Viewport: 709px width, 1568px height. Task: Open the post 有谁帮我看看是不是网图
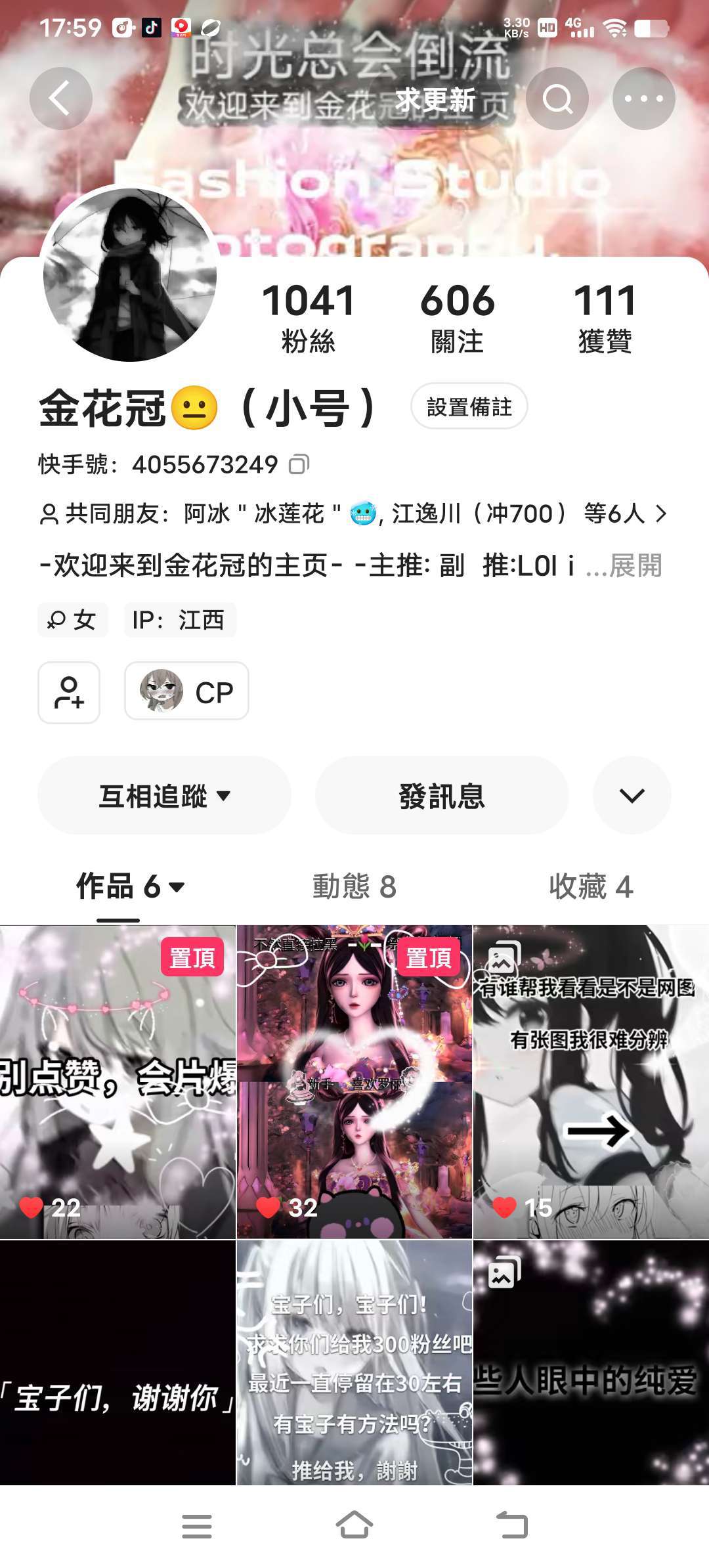[x=591, y=1082]
